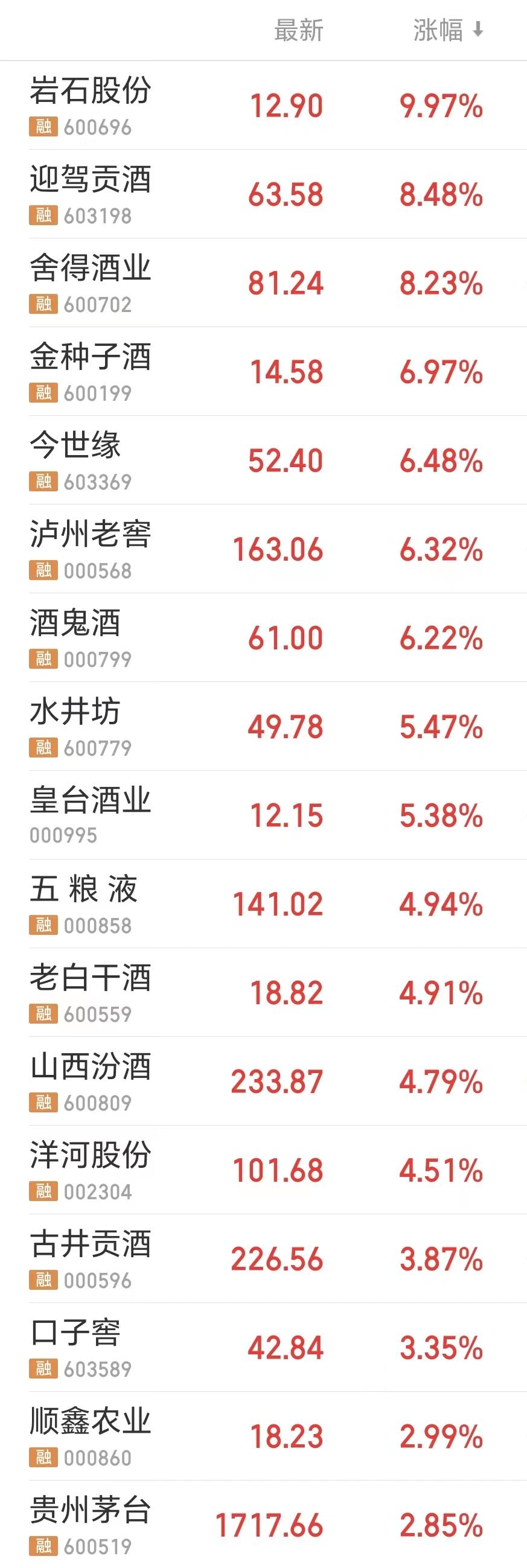This screenshot has width=527, height=1568.
Task: Select the 9.97% gain of 岩石股份
Action: pos(441,103)
